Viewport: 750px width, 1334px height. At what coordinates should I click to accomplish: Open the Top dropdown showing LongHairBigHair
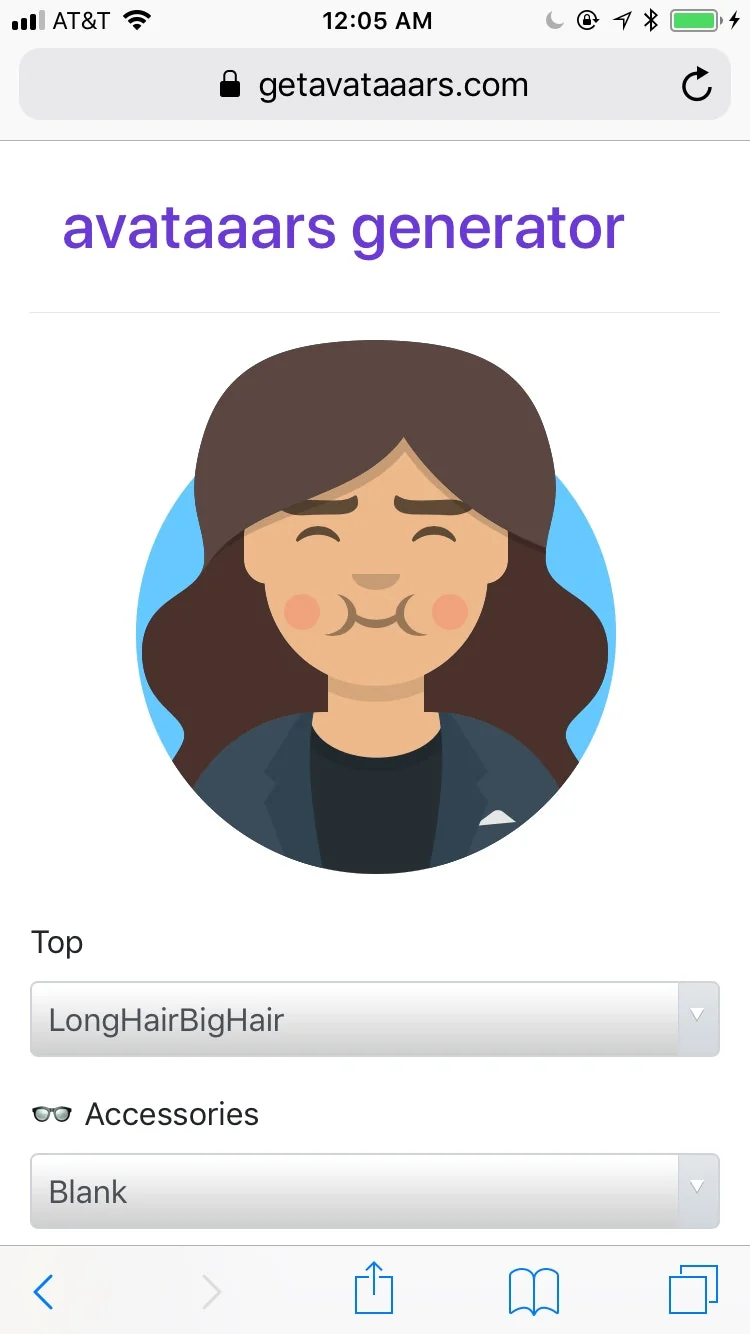click(374, 1019)
